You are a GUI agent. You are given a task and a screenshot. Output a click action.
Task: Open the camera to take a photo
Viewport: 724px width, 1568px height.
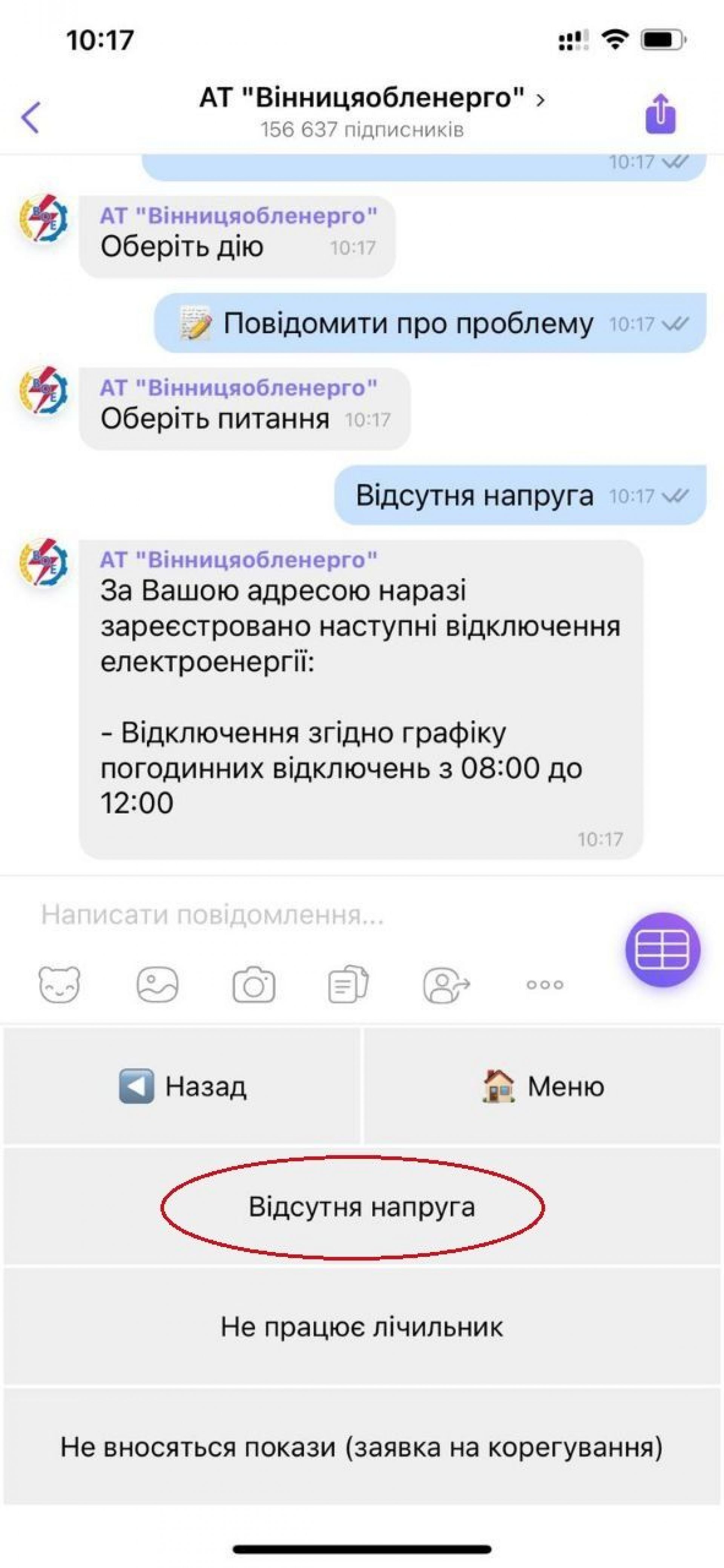point(253,984)
